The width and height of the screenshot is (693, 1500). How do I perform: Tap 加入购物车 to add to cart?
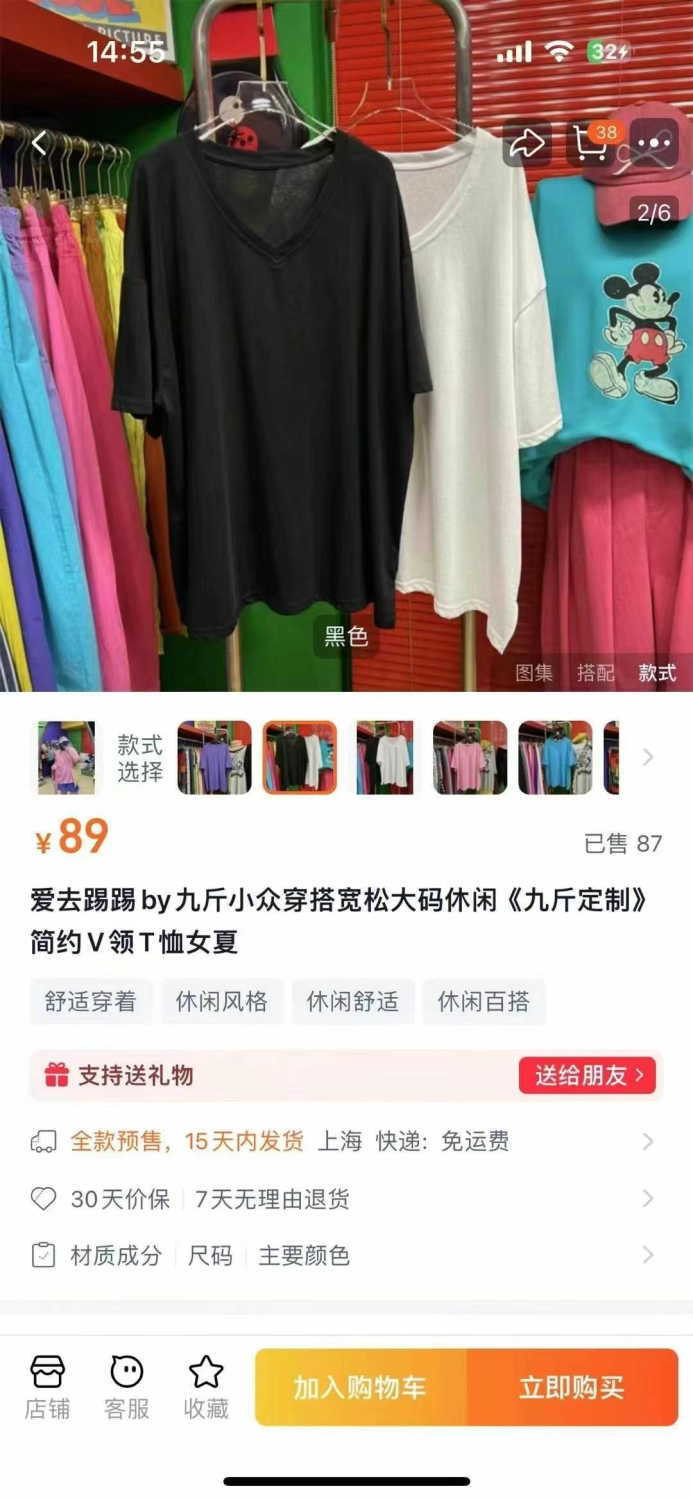tap(360, 1388)
